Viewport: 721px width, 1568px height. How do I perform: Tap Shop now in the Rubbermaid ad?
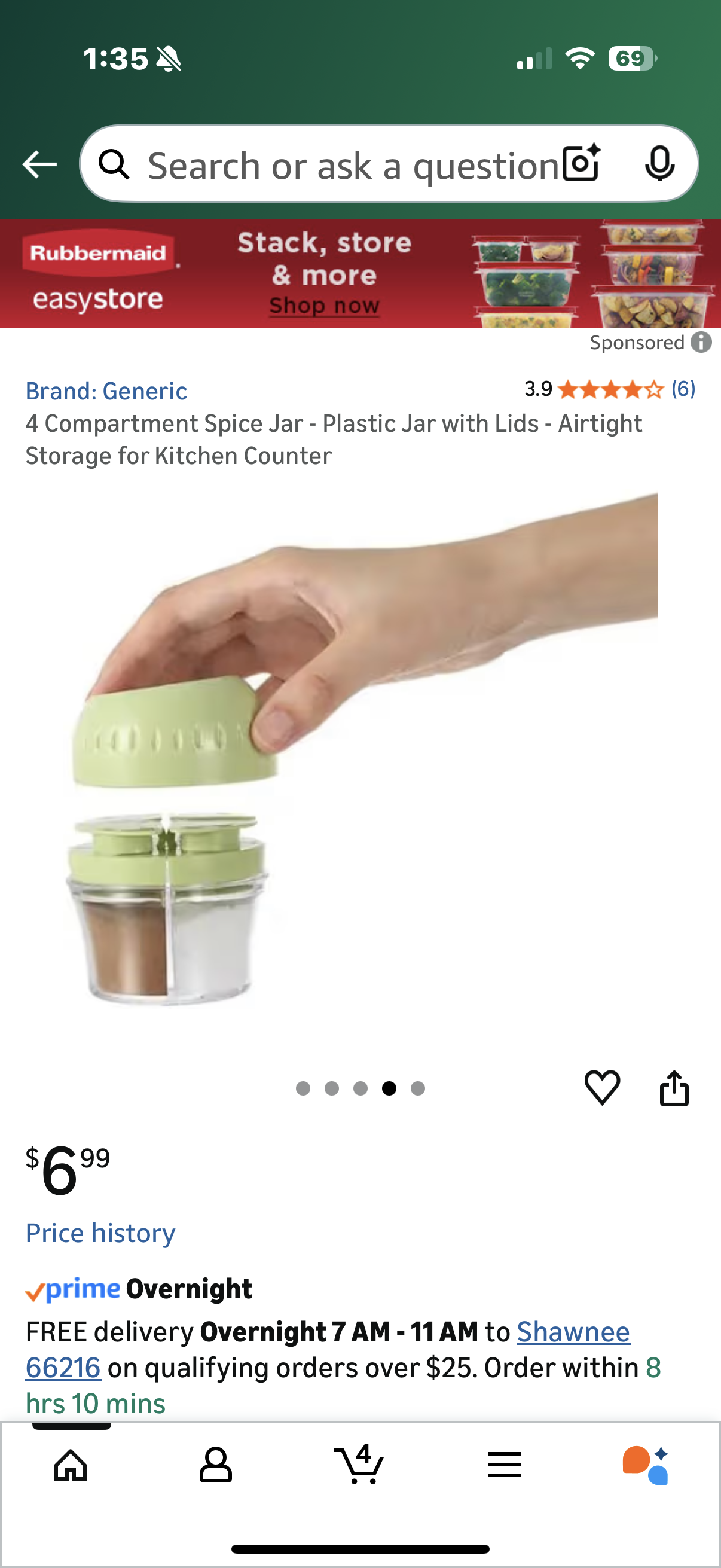[x=323, y=305]
